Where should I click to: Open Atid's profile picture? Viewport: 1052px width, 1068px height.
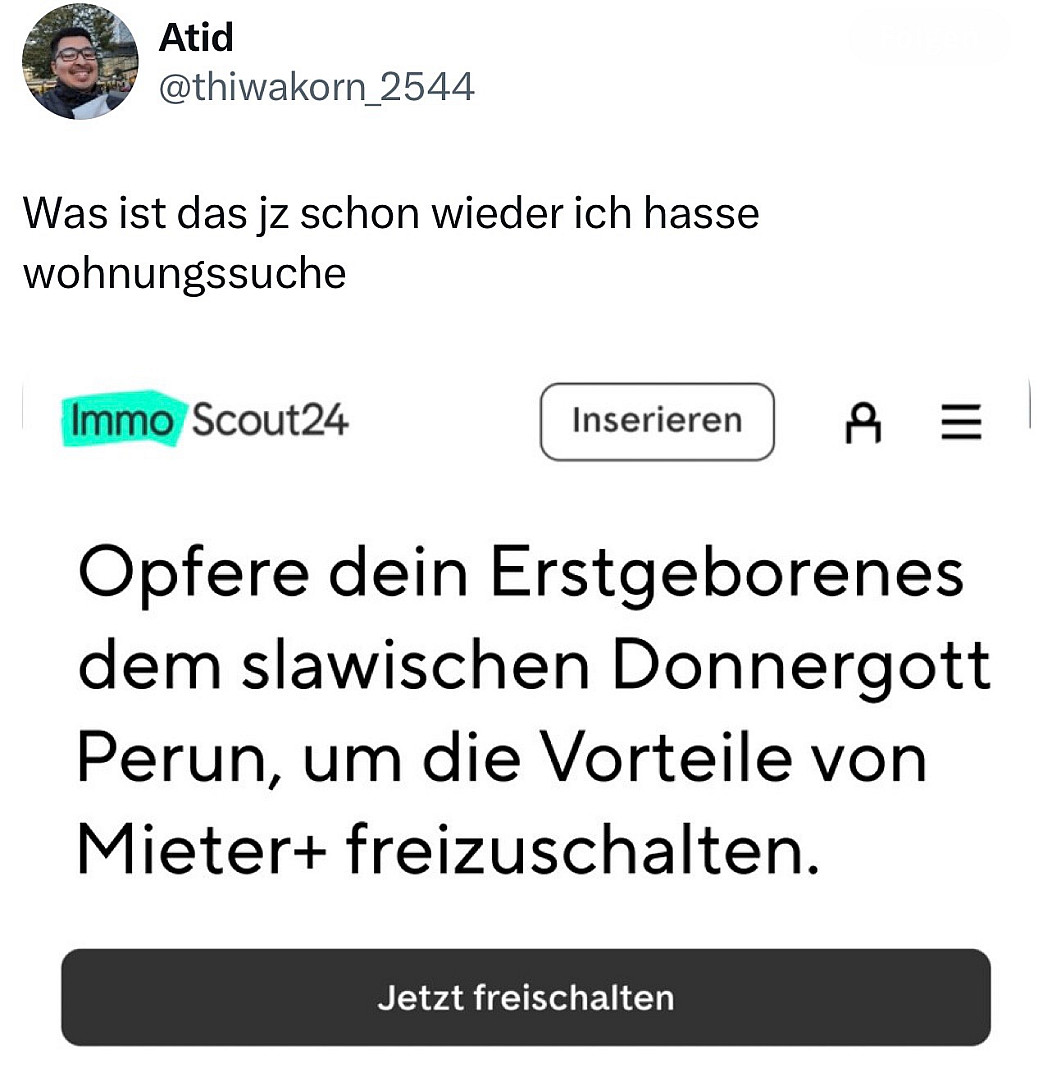[79, 62]
